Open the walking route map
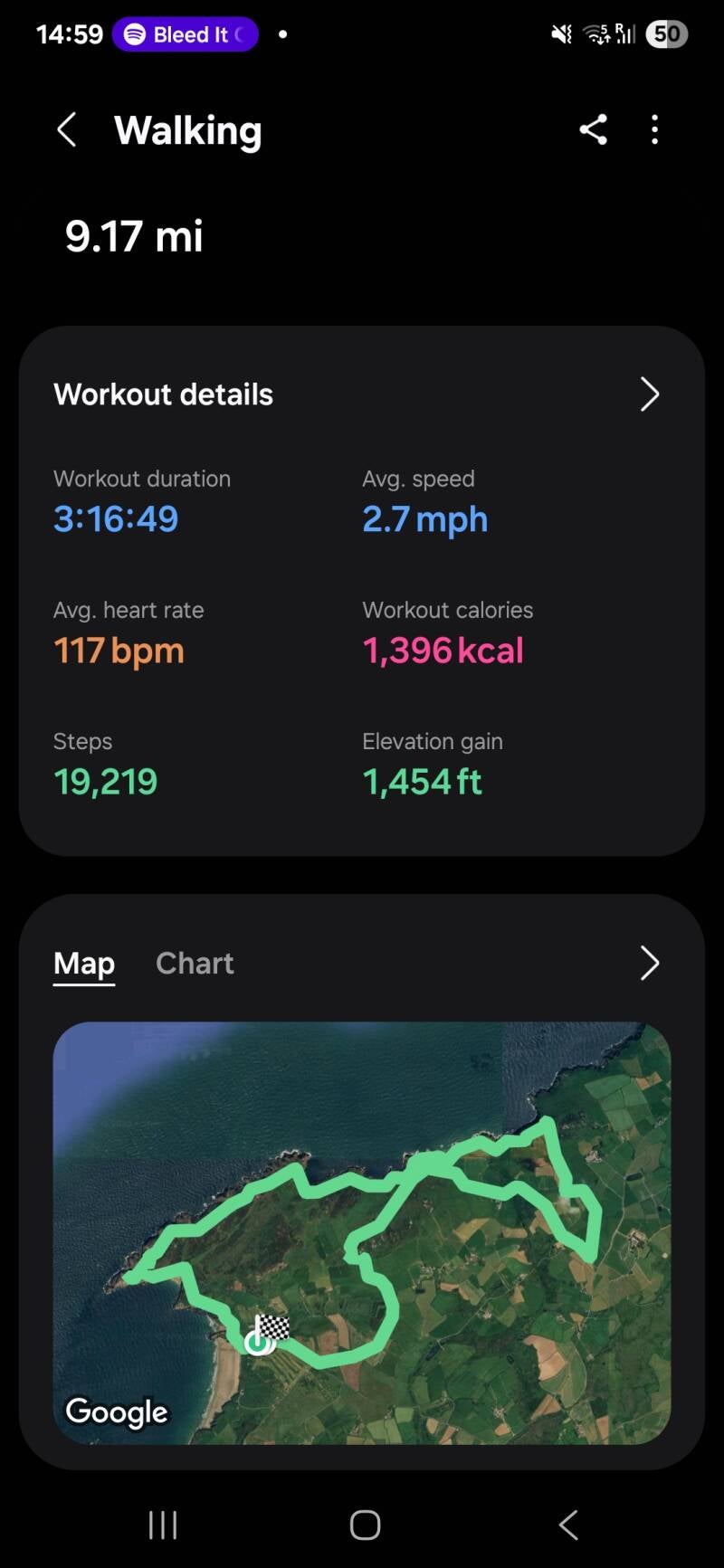724x1568 pixels. (362, 1232)
